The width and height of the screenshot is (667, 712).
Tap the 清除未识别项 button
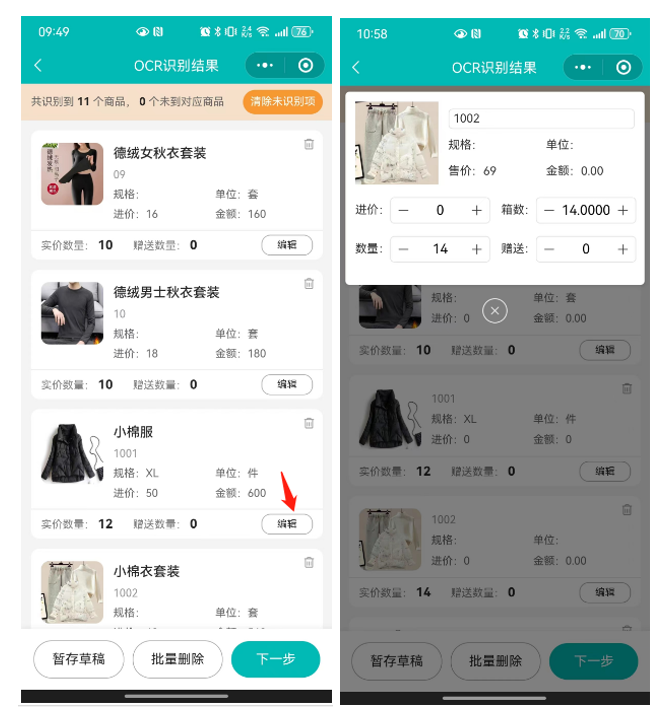282,101
